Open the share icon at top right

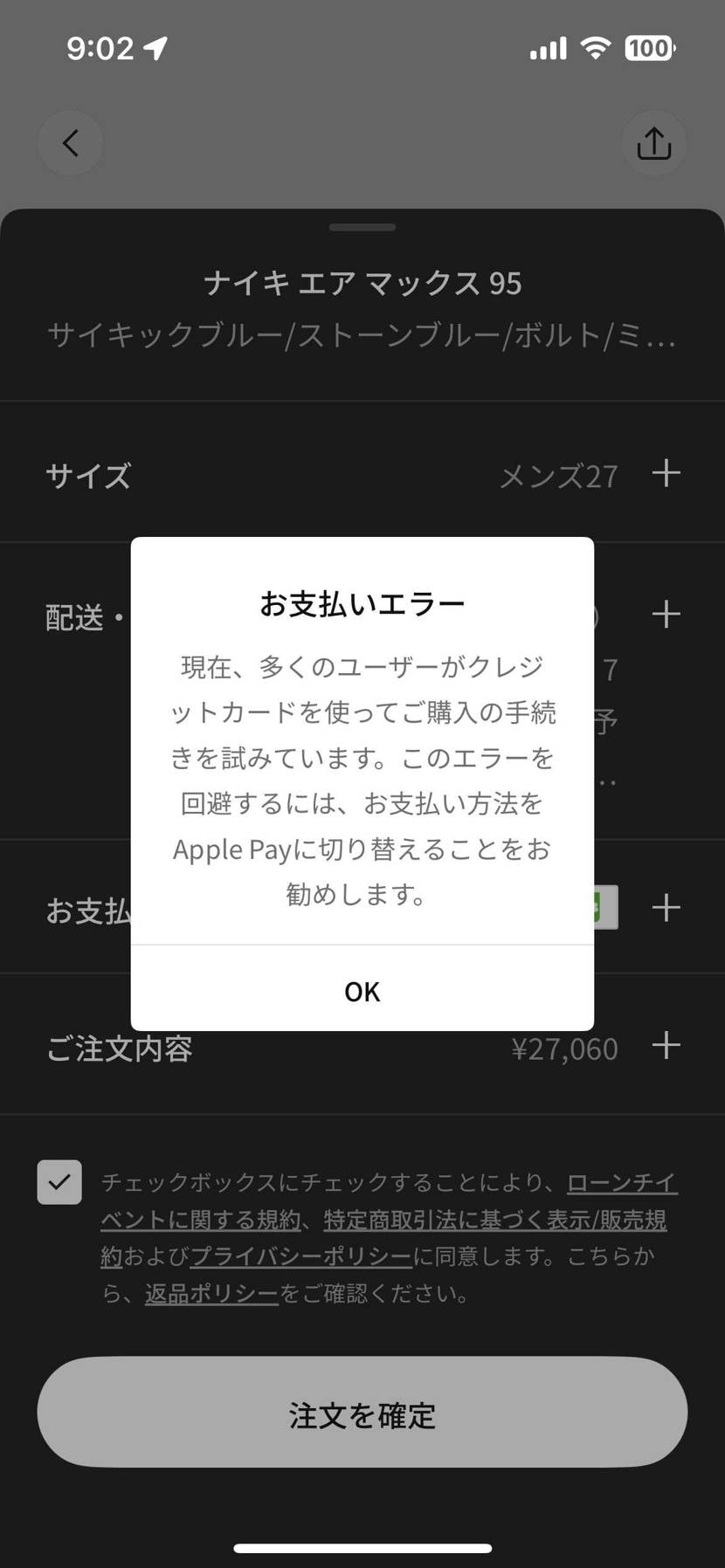coord(654,142)
